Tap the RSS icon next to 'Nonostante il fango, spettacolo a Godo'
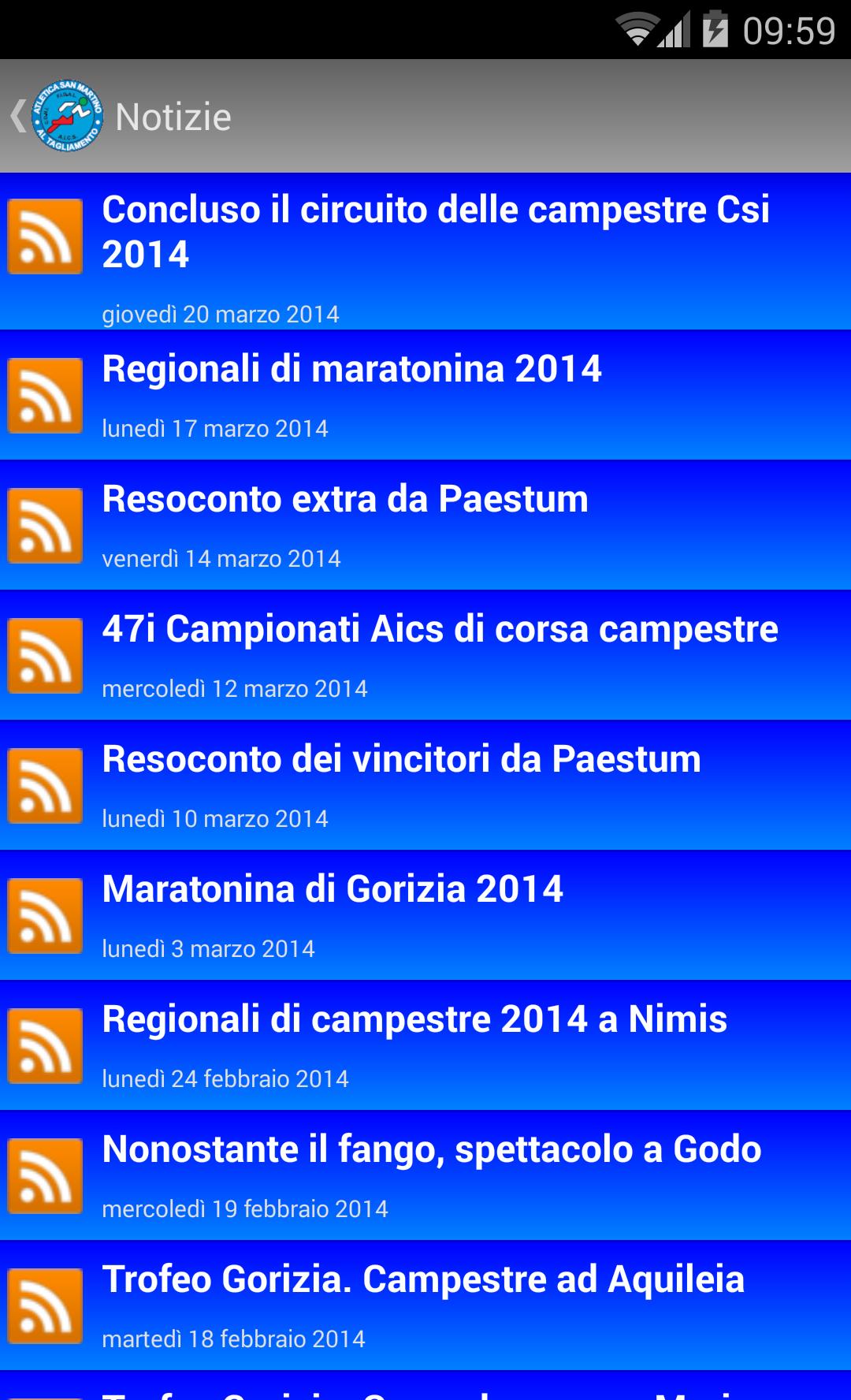Image resolution: width=851 pixels, height=1400 pixels. (x=45, y=1175)
